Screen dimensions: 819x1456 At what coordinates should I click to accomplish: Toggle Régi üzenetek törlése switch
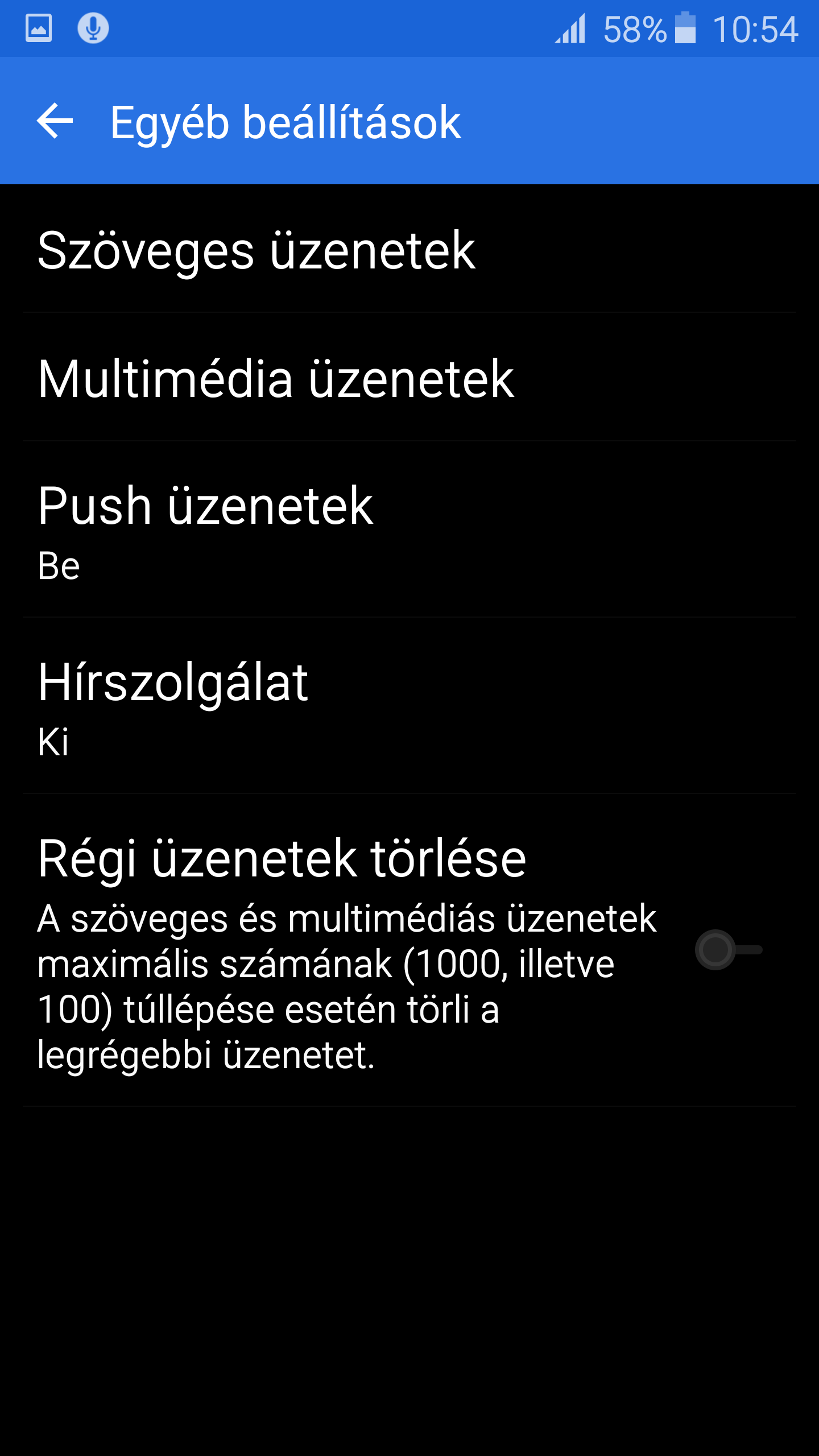[x=729, y=950]
